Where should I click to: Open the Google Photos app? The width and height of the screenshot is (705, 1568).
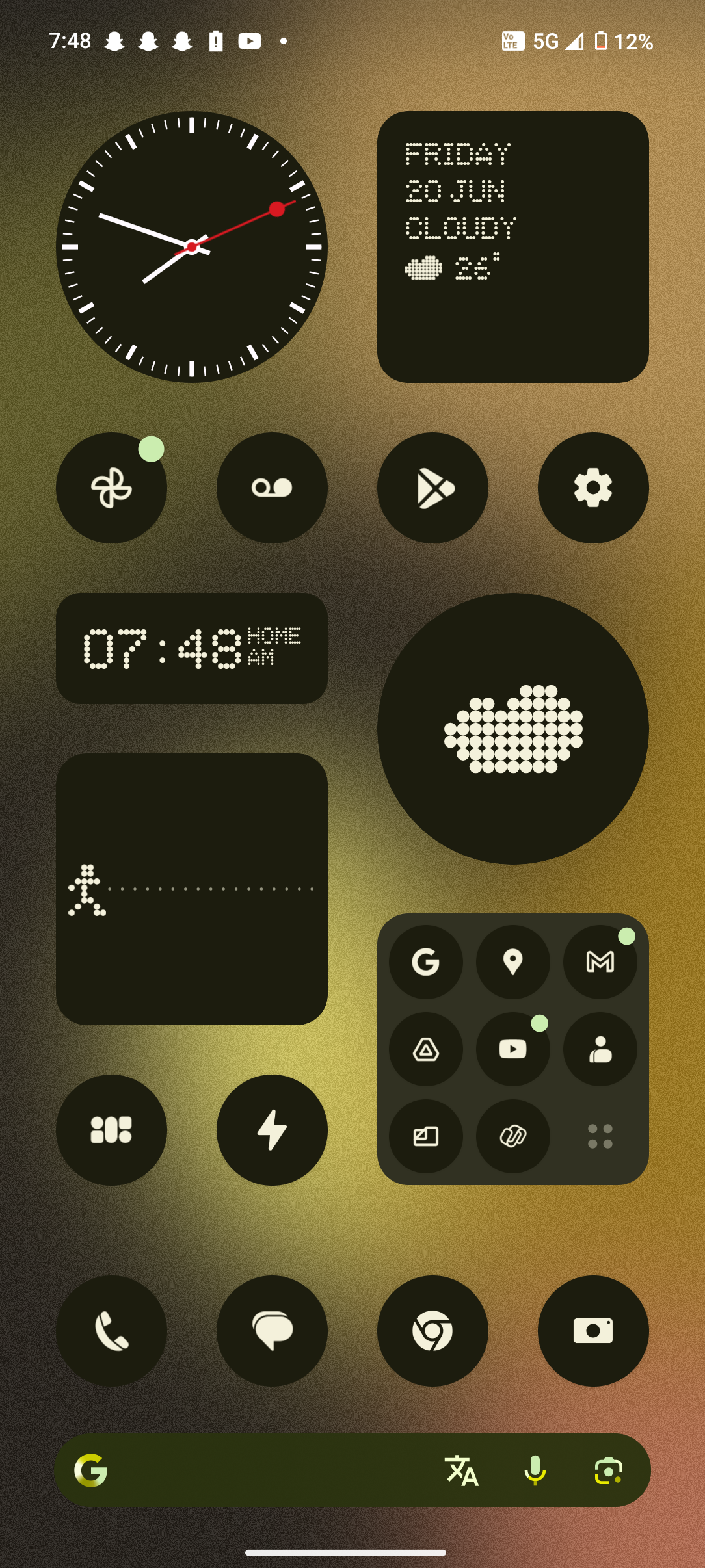click(111, 488)
